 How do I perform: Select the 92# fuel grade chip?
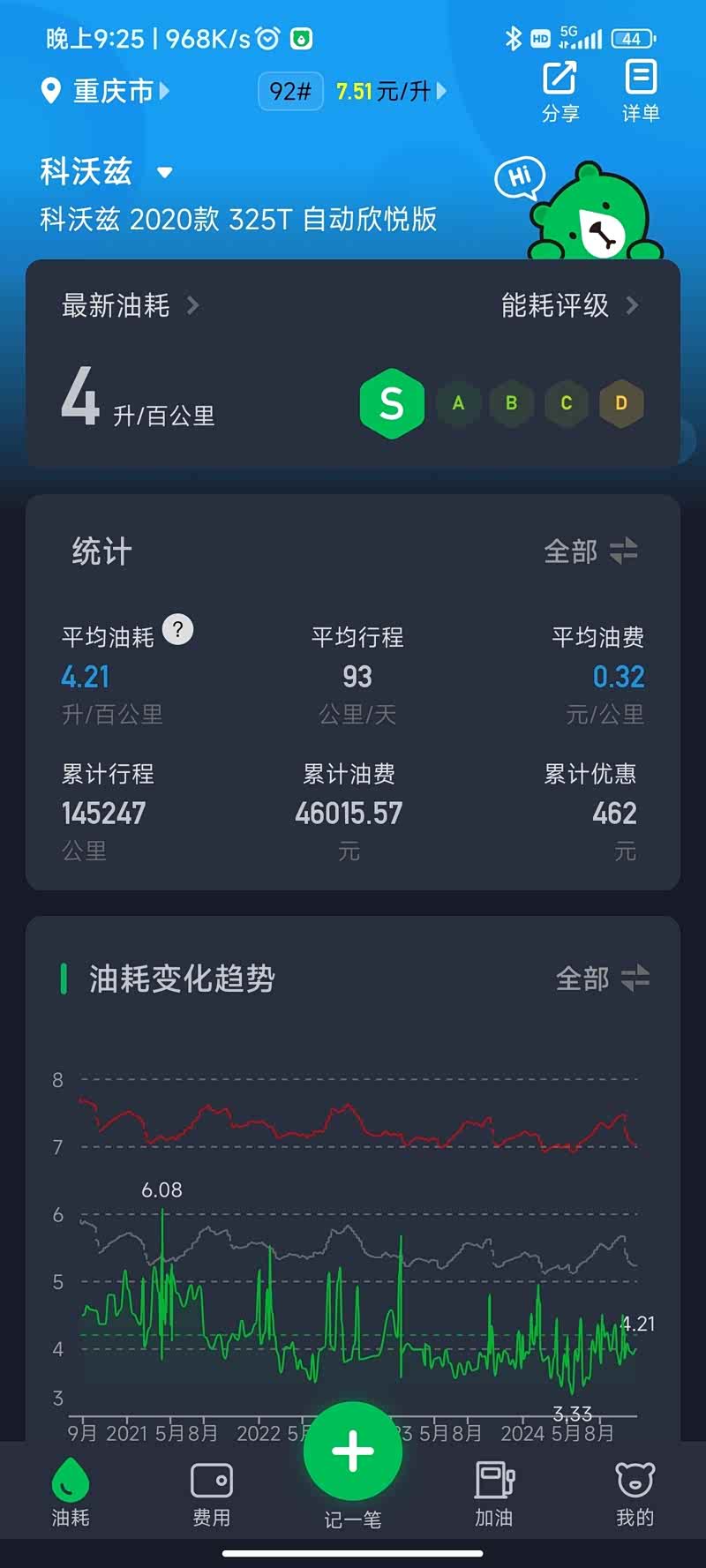coord(290,92)
